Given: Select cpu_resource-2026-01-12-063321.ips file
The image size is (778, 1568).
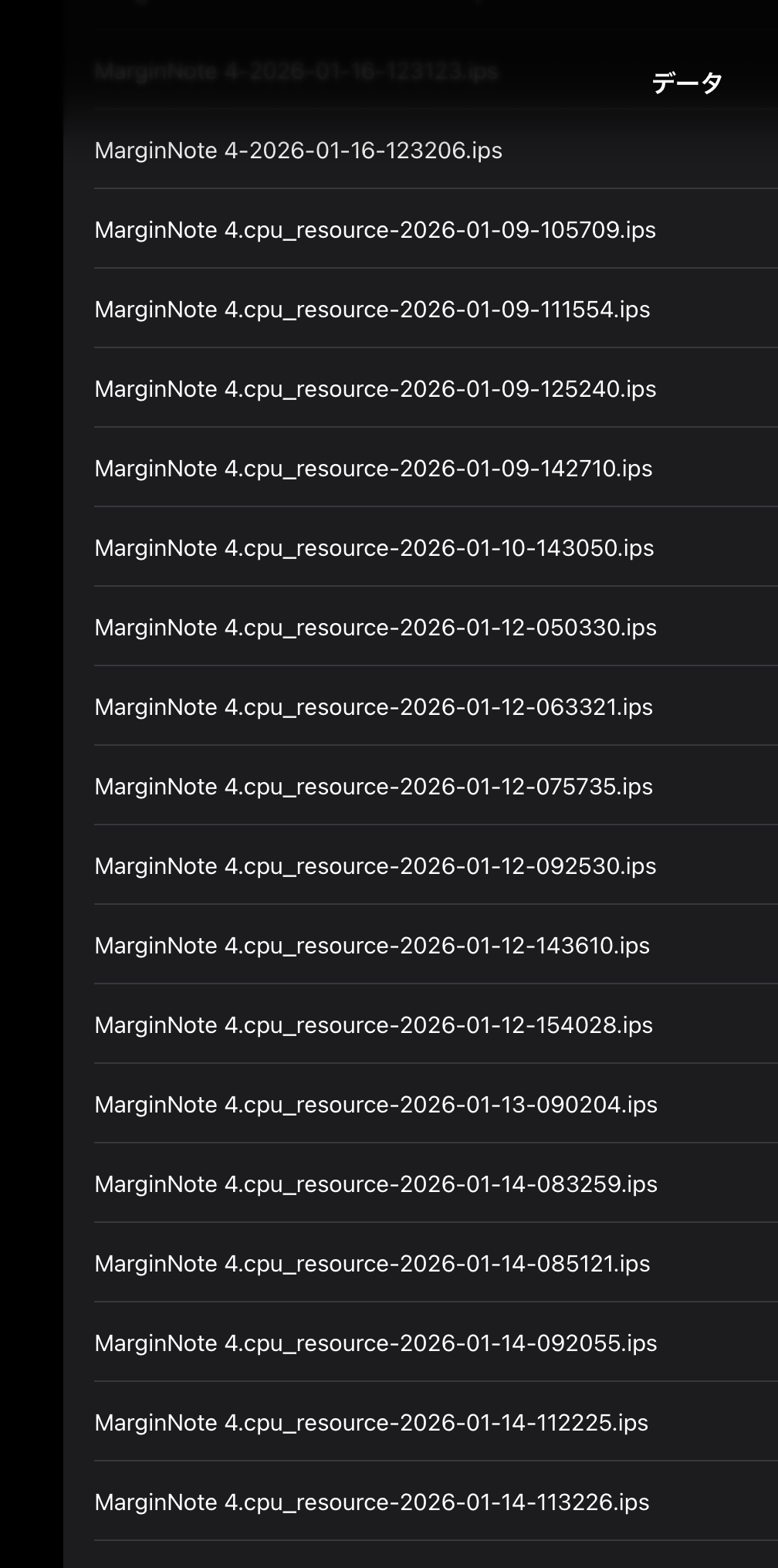Looking at the screenshot, I should click(x=374, y=707).
